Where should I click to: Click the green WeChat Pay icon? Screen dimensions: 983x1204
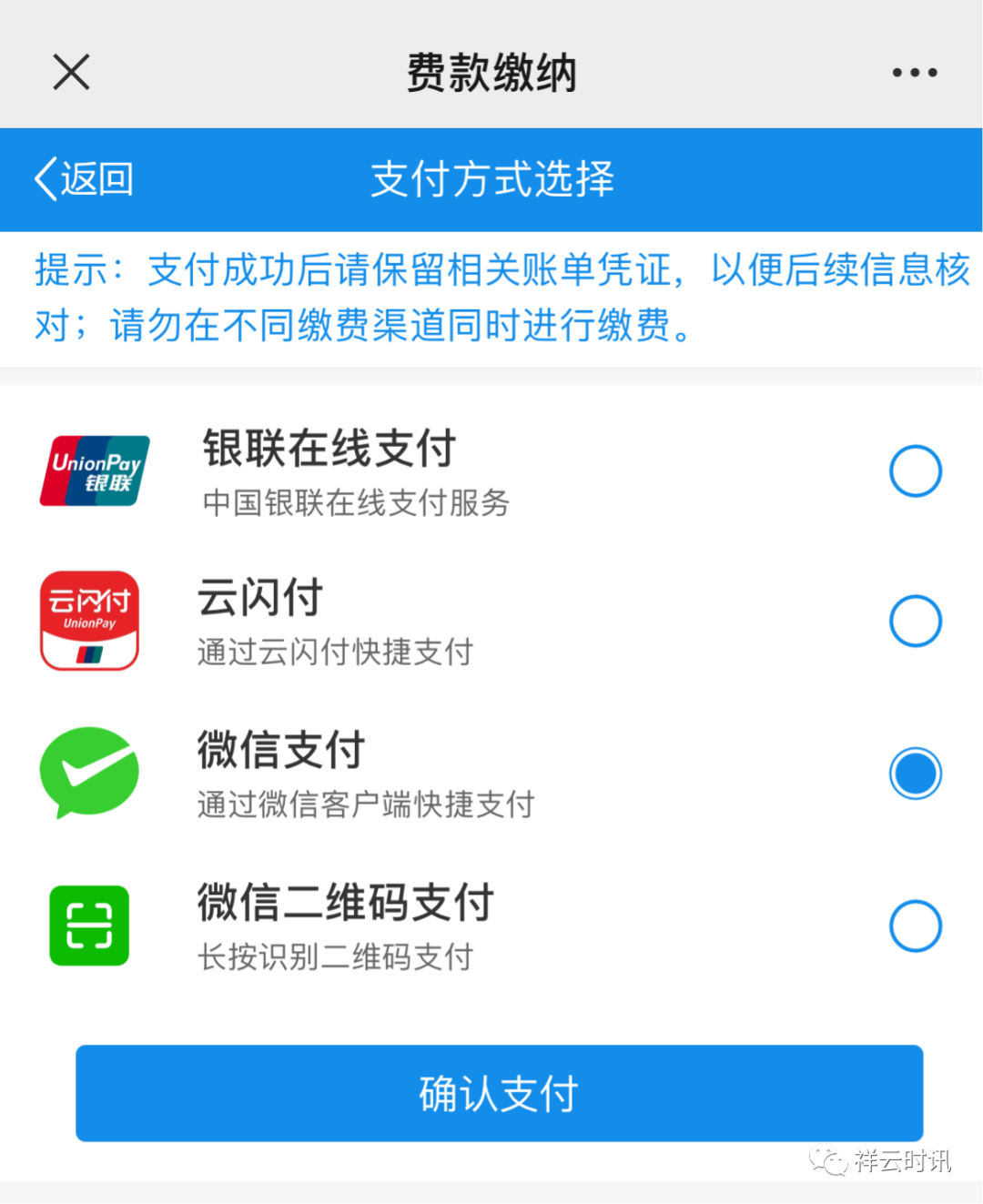88,773
